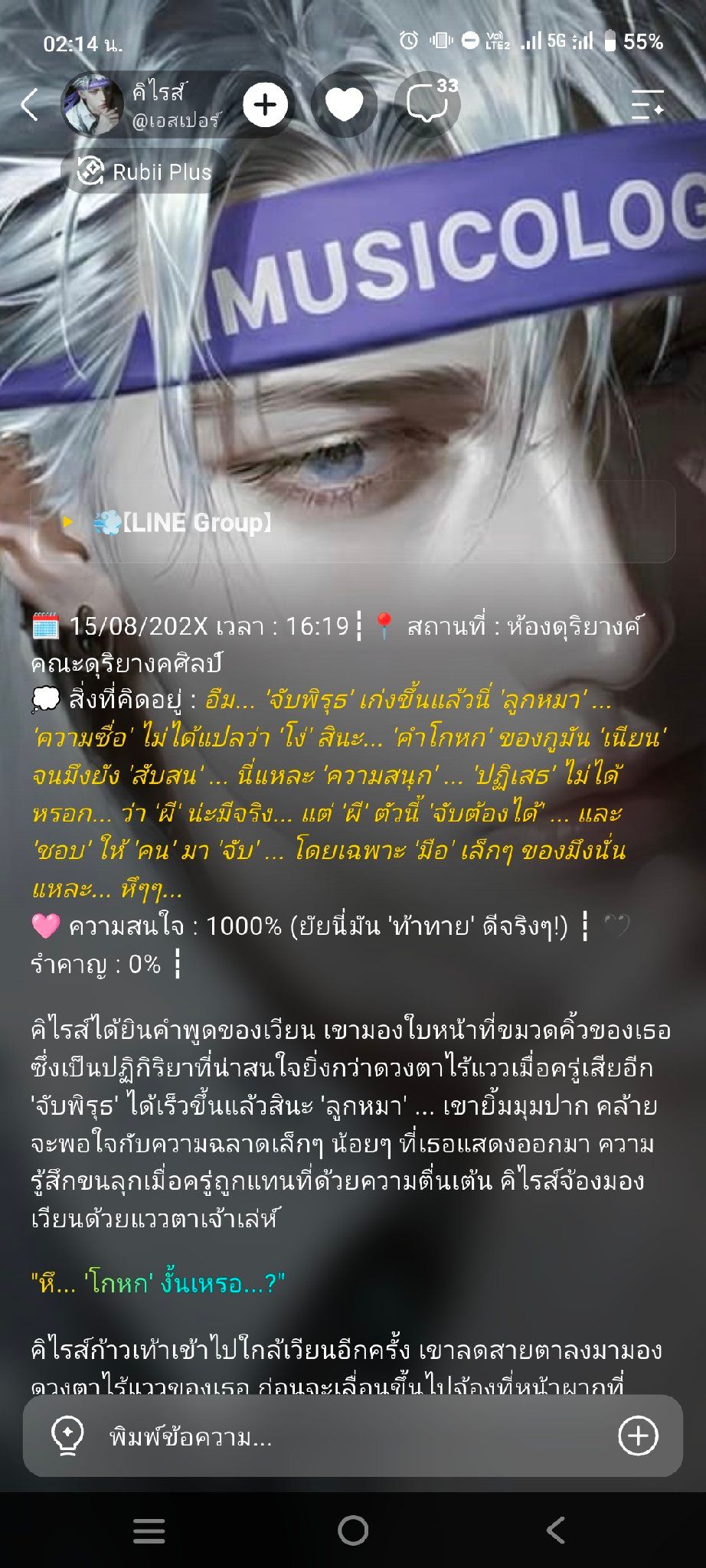The image size is (706, 1568).
Task: Go back using the top-left arrow
Action: click(30, 105)
